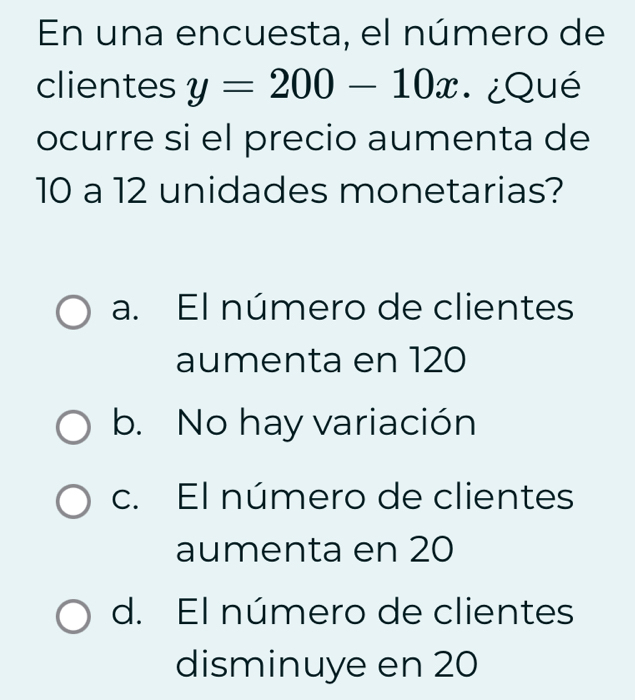Mark option d, clientes disminuye en 20

coord(73,615)
